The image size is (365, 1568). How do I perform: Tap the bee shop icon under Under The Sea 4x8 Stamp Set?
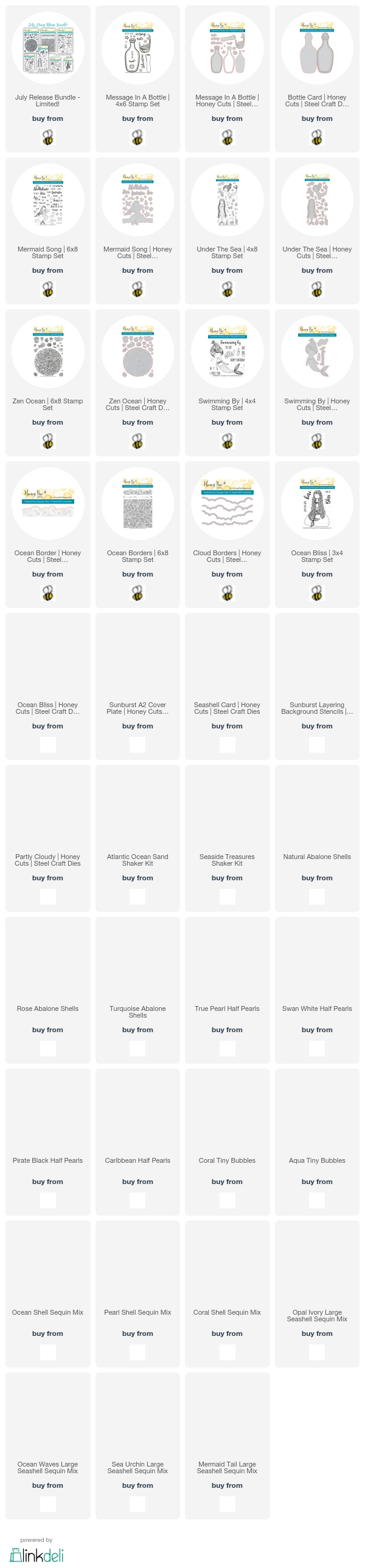228,290
